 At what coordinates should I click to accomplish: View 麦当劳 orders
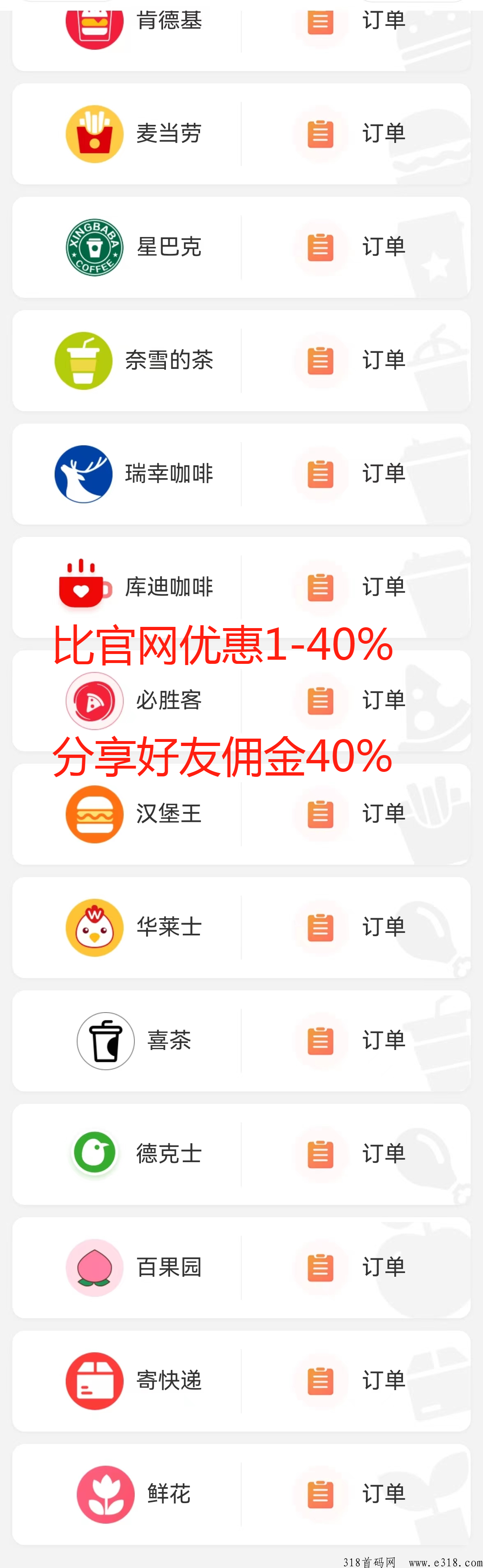[356, 134]
